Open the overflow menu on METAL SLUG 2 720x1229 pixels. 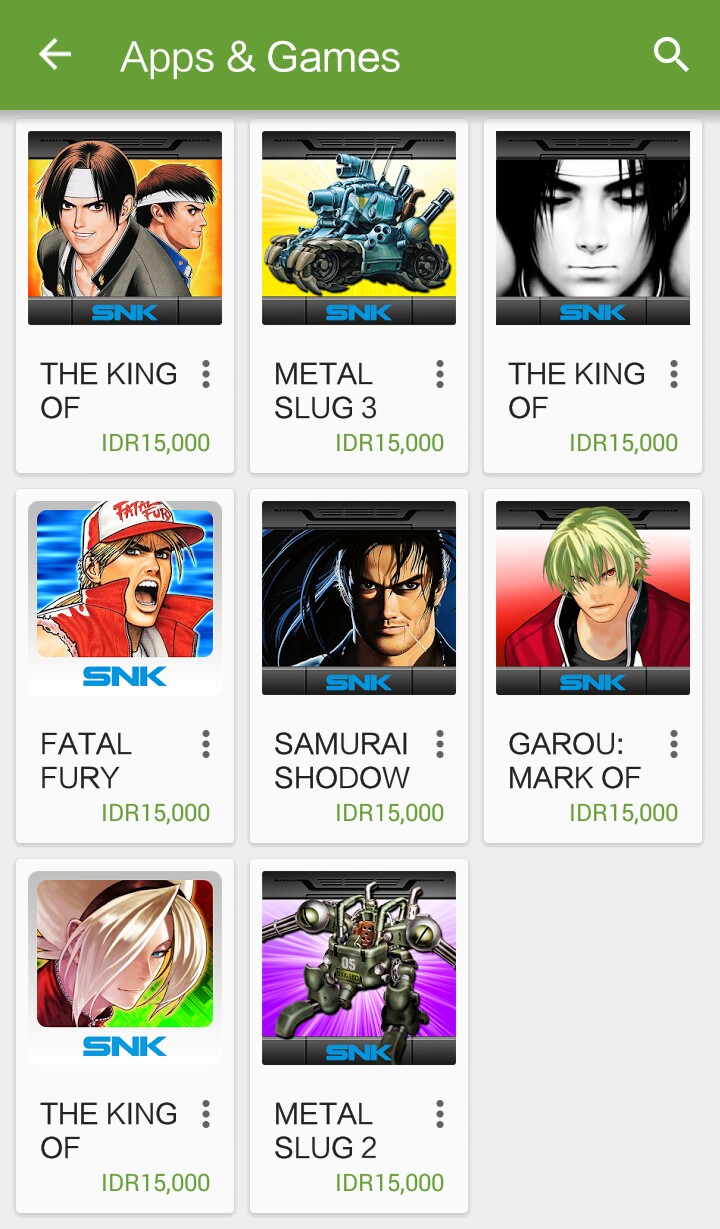[x=439, y=1114]
